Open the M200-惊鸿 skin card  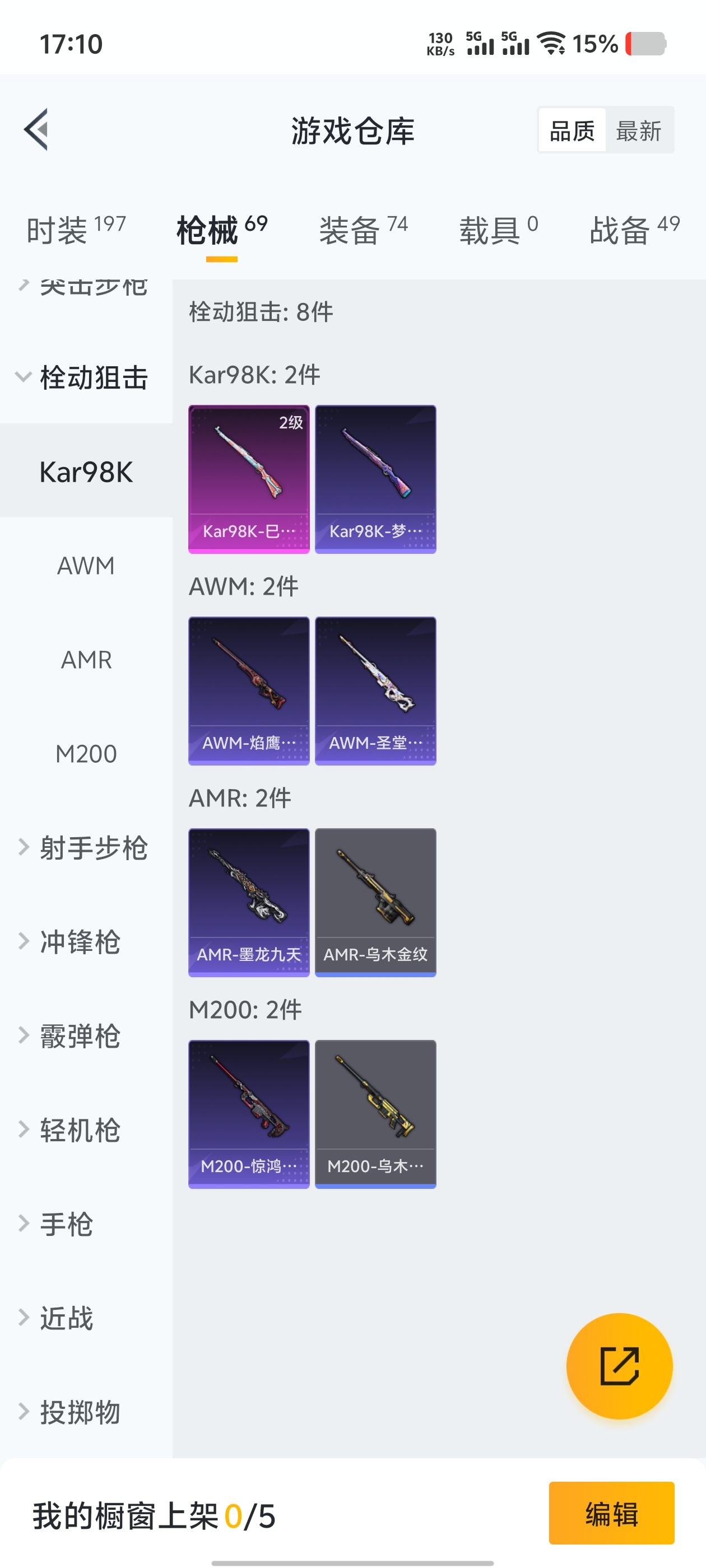point(249,1114)
